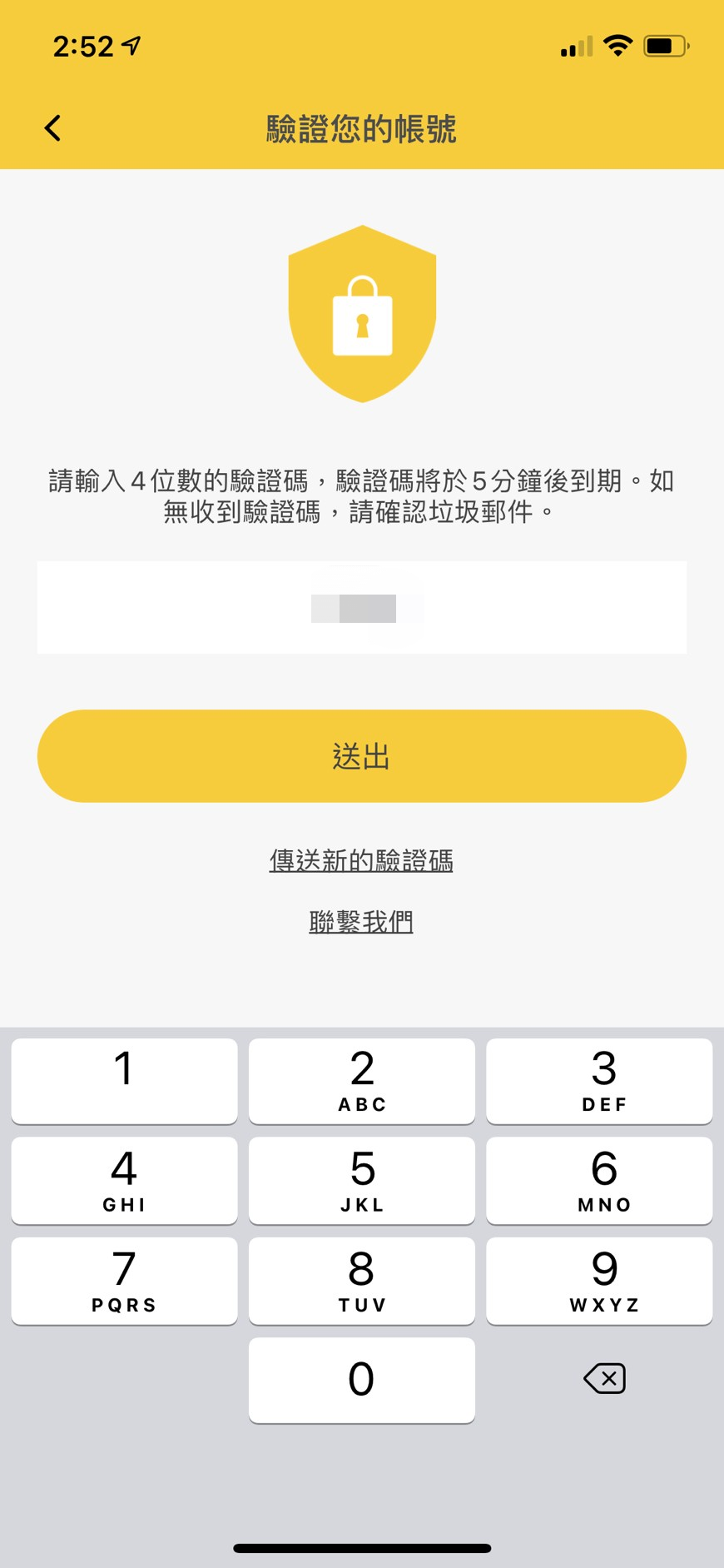Request a new code via 傳送新的驗證碼
Image resolution: width=724 pixels, height=1568 pixels.
pyautogui.click(x=361, y=860)
